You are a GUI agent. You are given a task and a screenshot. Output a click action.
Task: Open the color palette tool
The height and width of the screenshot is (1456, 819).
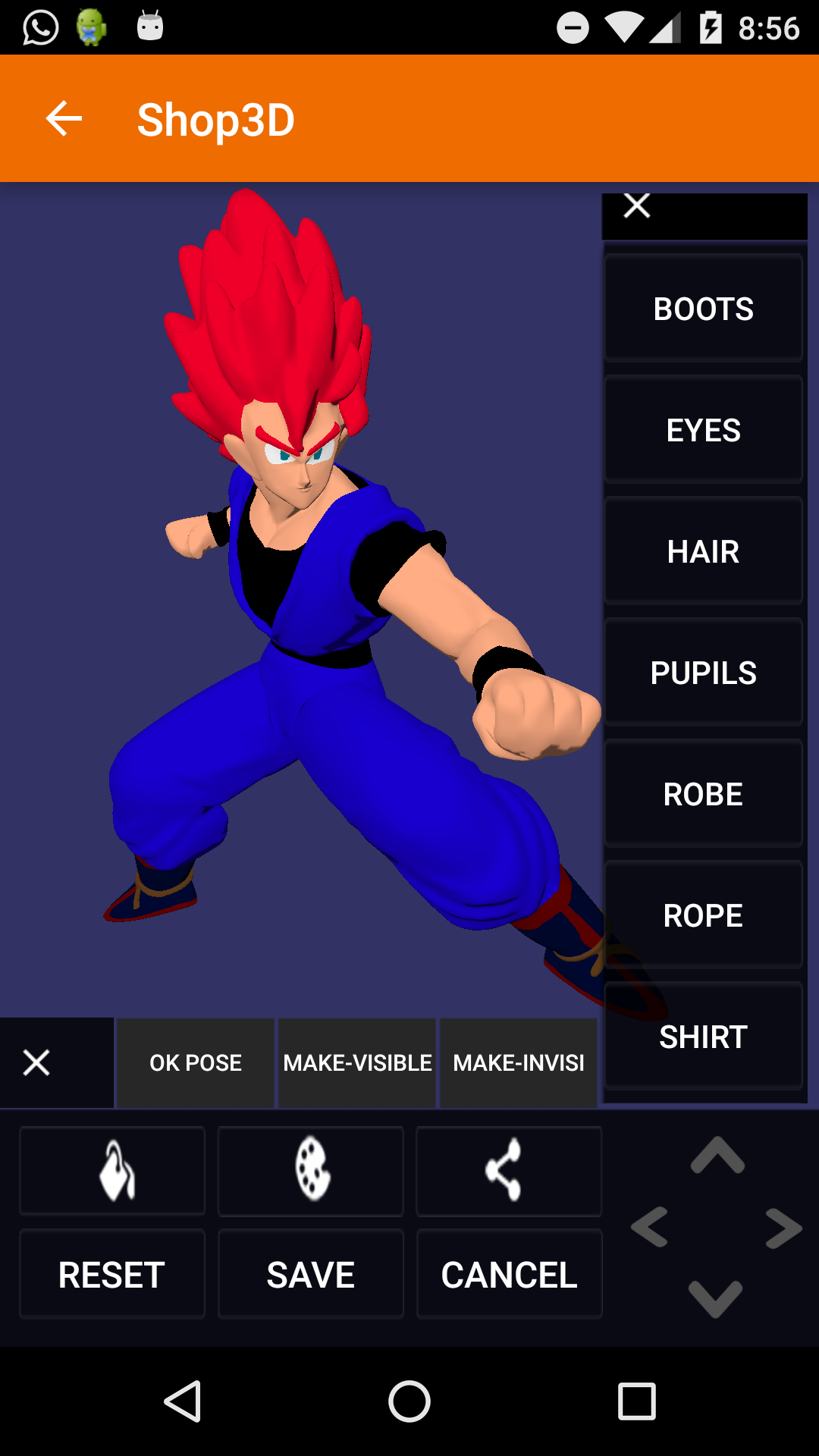[311, 1171]
